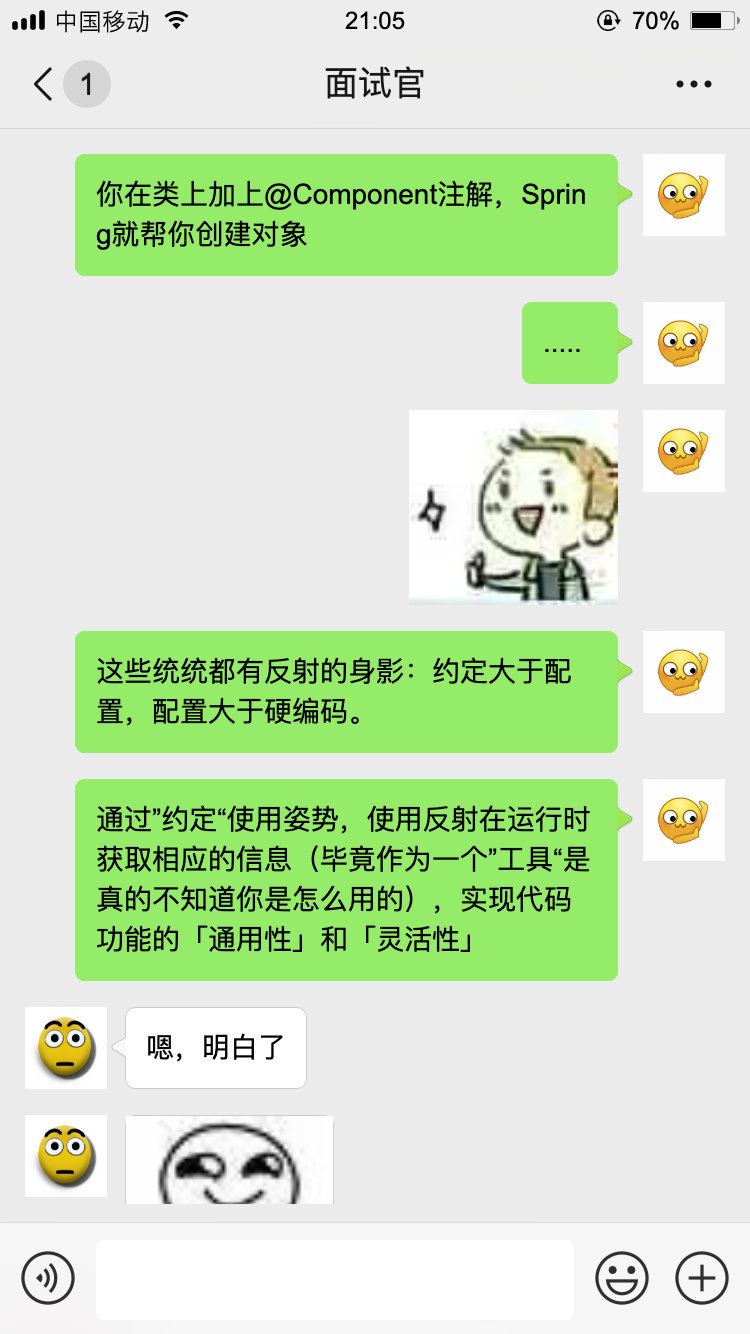
Task: Focus the message text field
Action: click(x=335, y=1279)
